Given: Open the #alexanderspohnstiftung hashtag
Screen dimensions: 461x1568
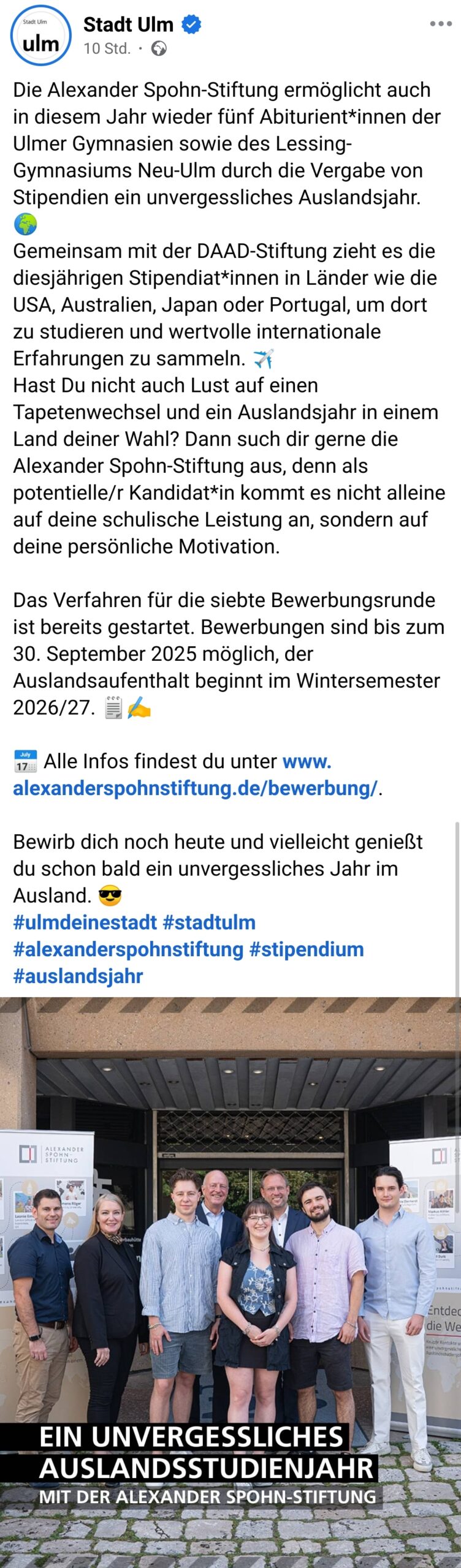Looking at the screenshot, I should pyautogui.click(x=128, y=949).
